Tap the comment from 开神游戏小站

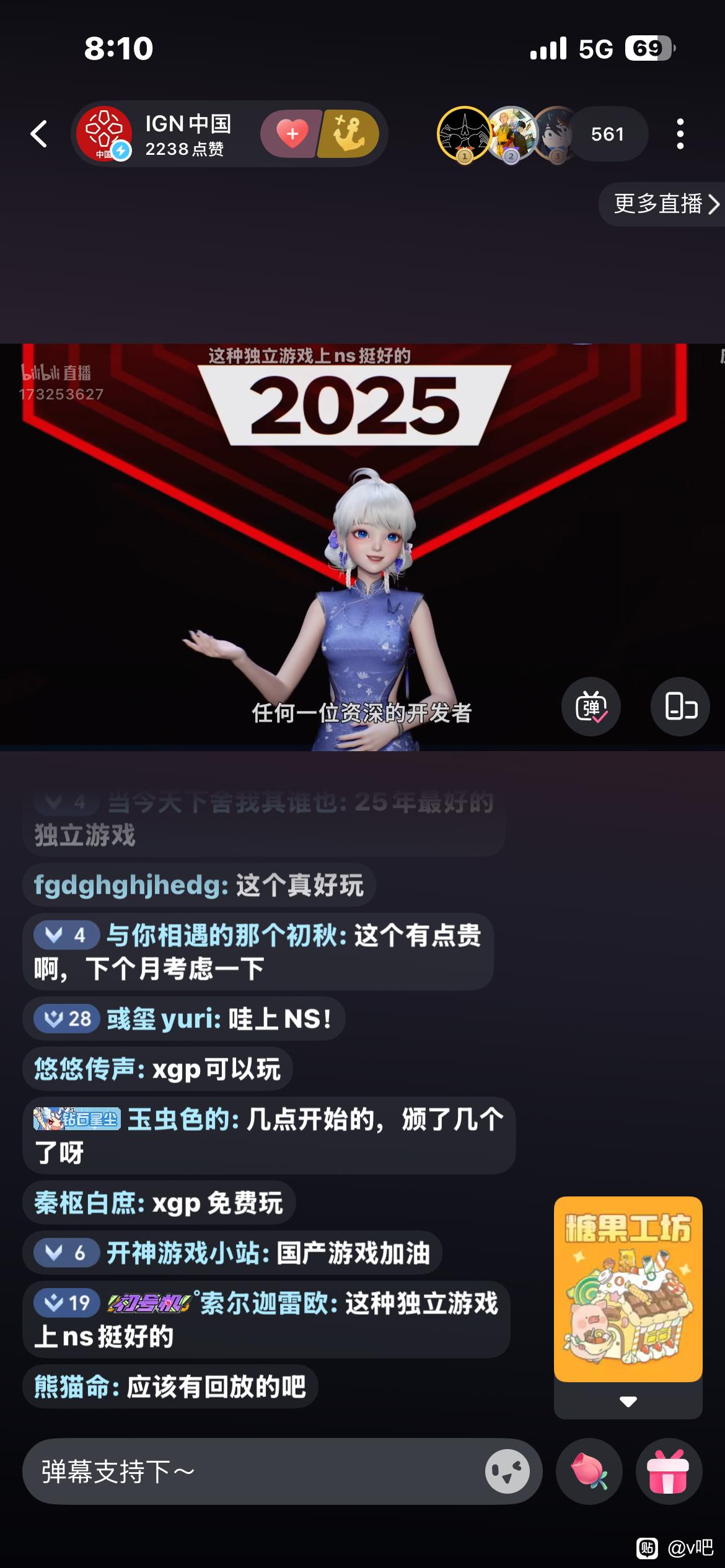click(232, 1253)
